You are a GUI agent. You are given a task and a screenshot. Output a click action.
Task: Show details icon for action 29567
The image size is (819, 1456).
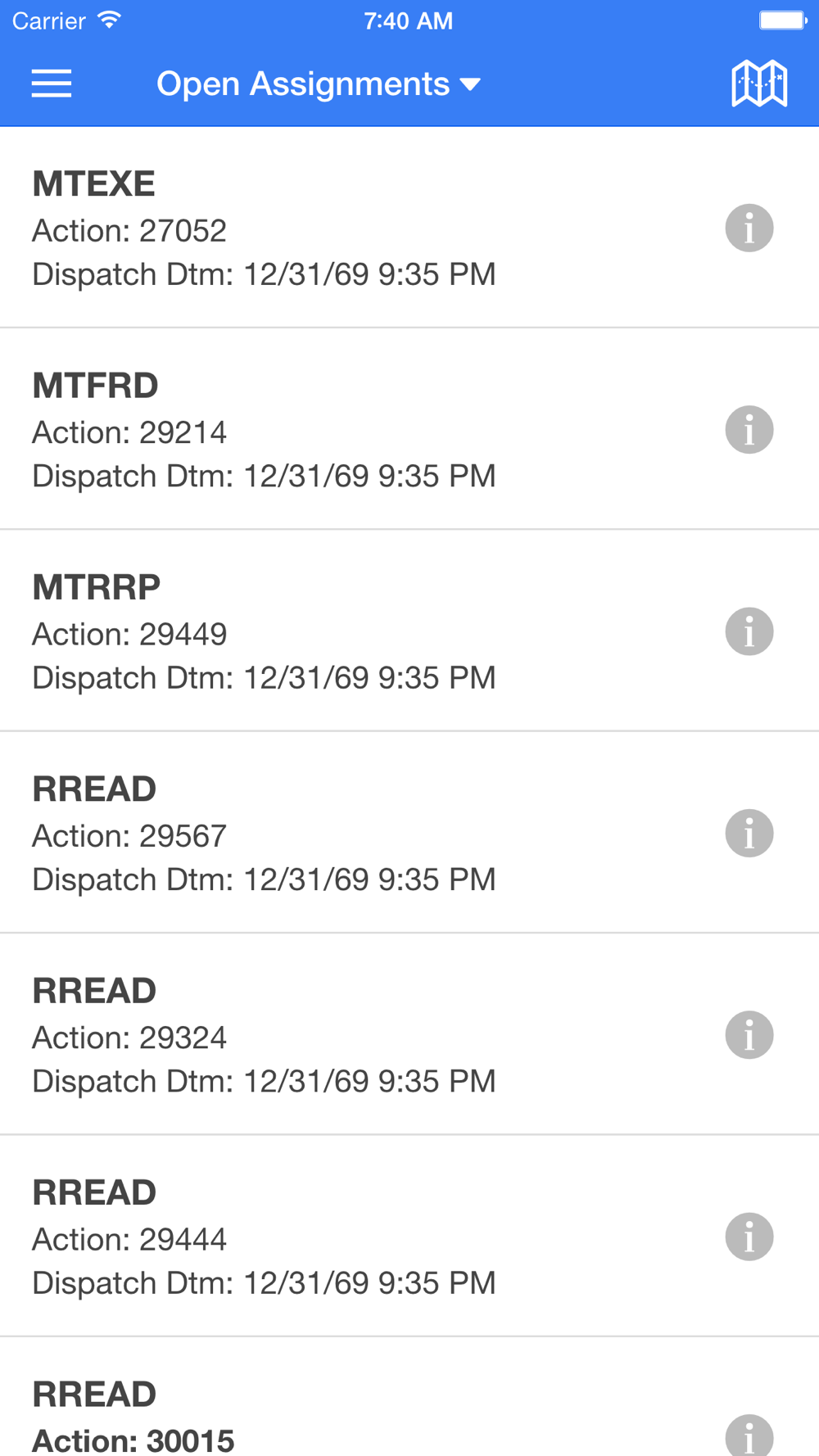click(x=749, y=833)
